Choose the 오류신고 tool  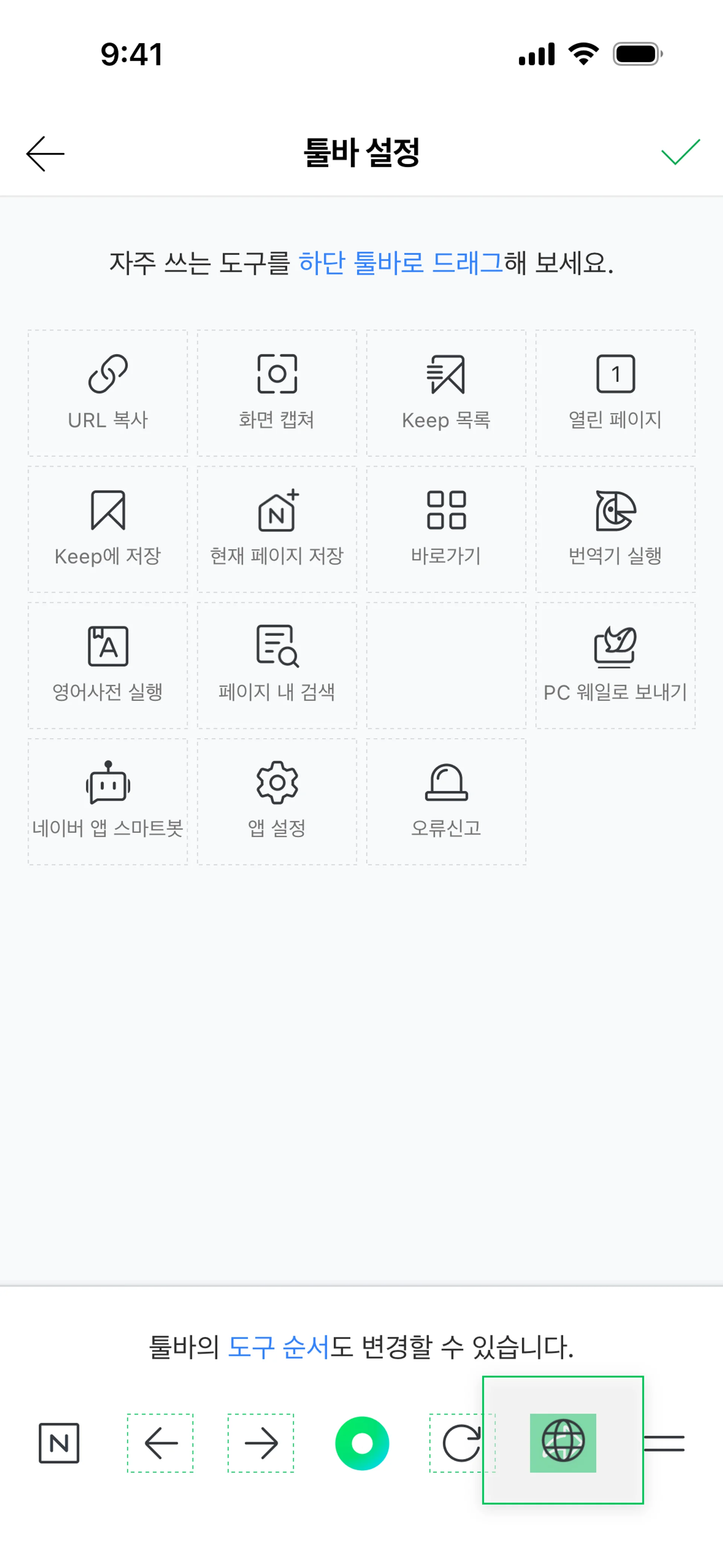point(446,802)
